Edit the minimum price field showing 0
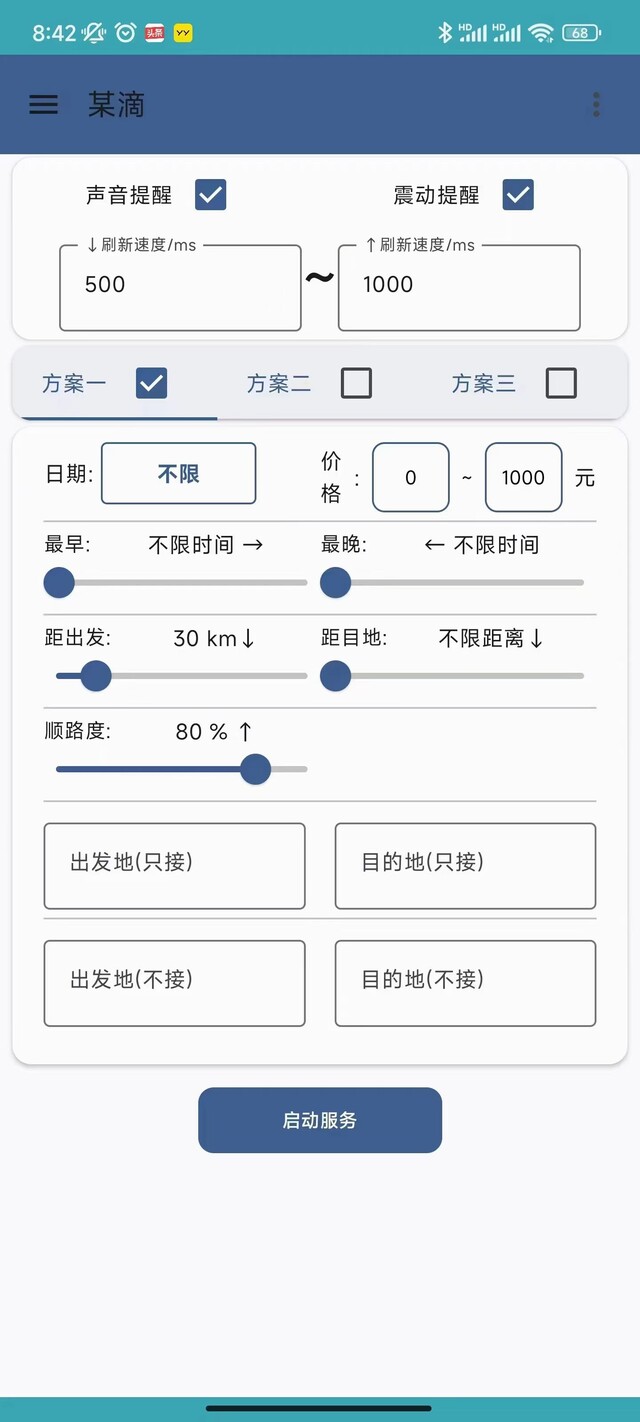This screenshot has width=640, height=1422. click(411, 478)
